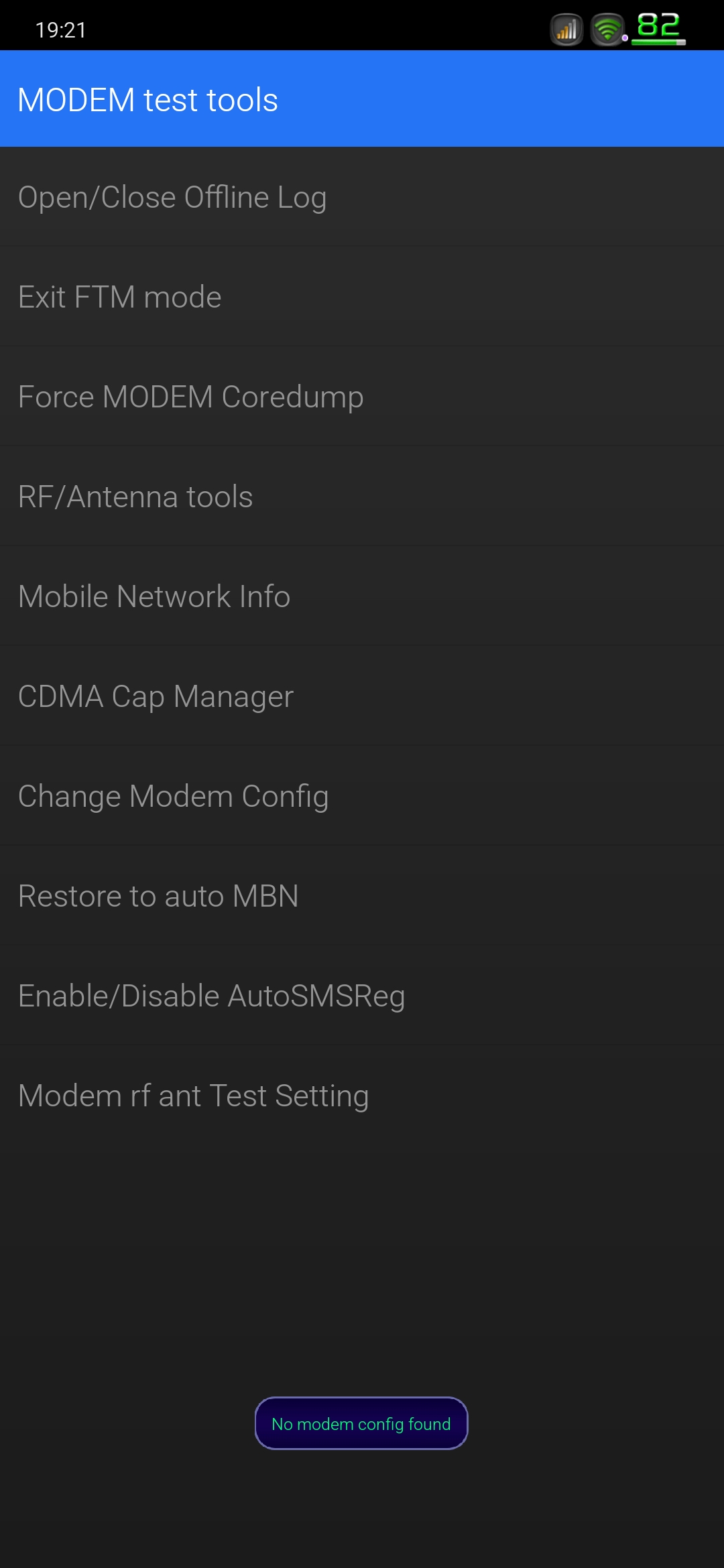View Mobile Network Info
Image resolution: width=724 pixels, height=1568 pixels.
pos(362,596)
